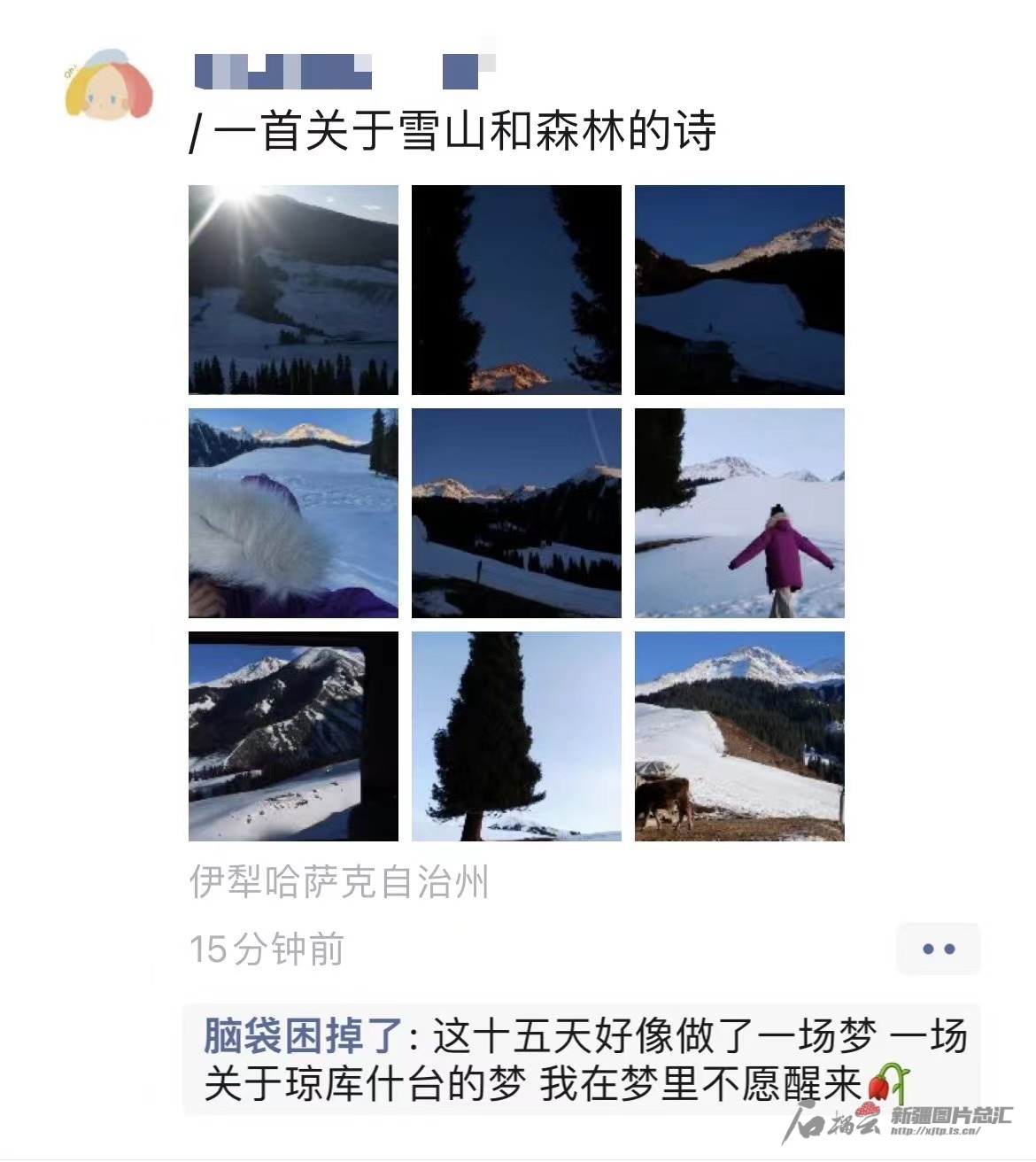Open the poster's avatar profile
This screenshot has width=1036, height=1162.
pyautogui.click(x=108, y=85)
